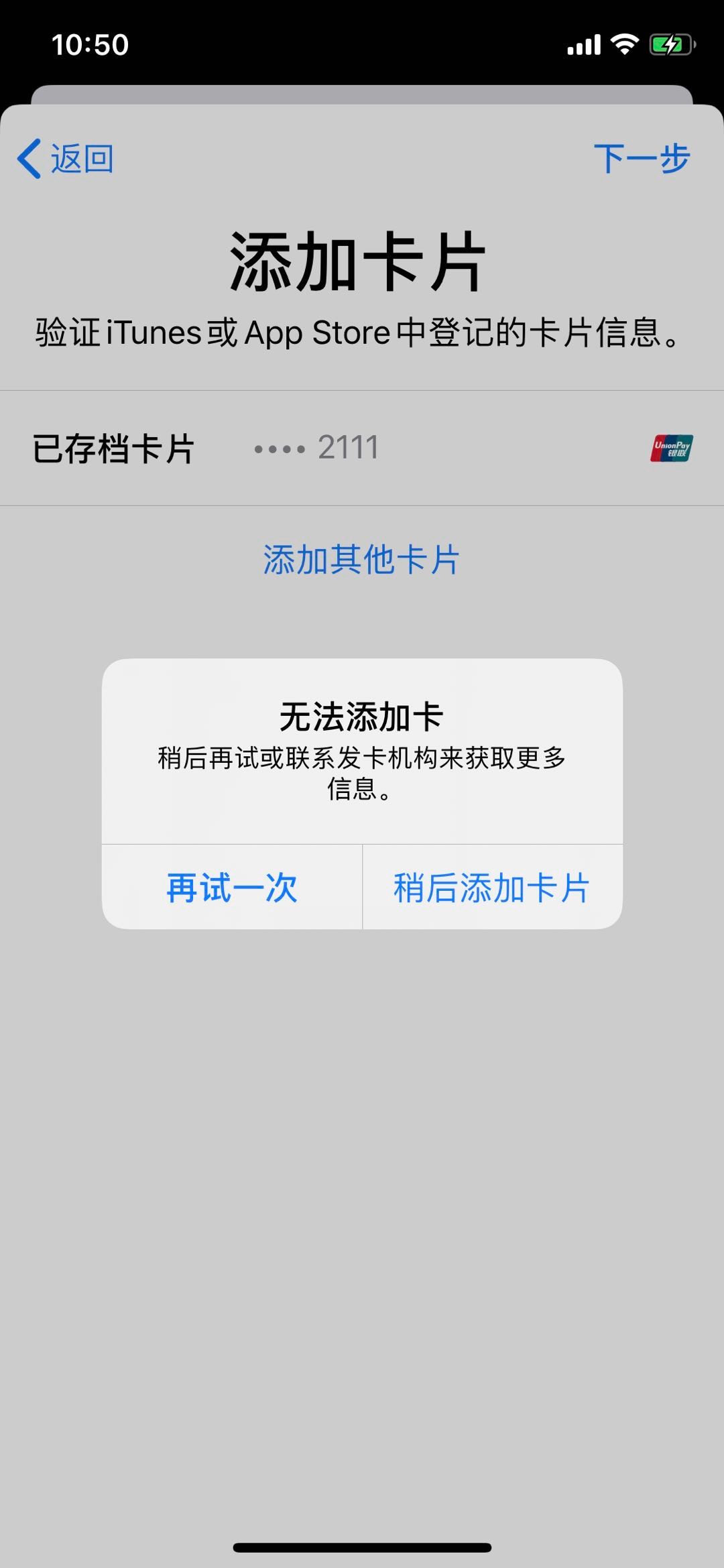
Task: Go back with the 返回 button
Action: (66, 159)
